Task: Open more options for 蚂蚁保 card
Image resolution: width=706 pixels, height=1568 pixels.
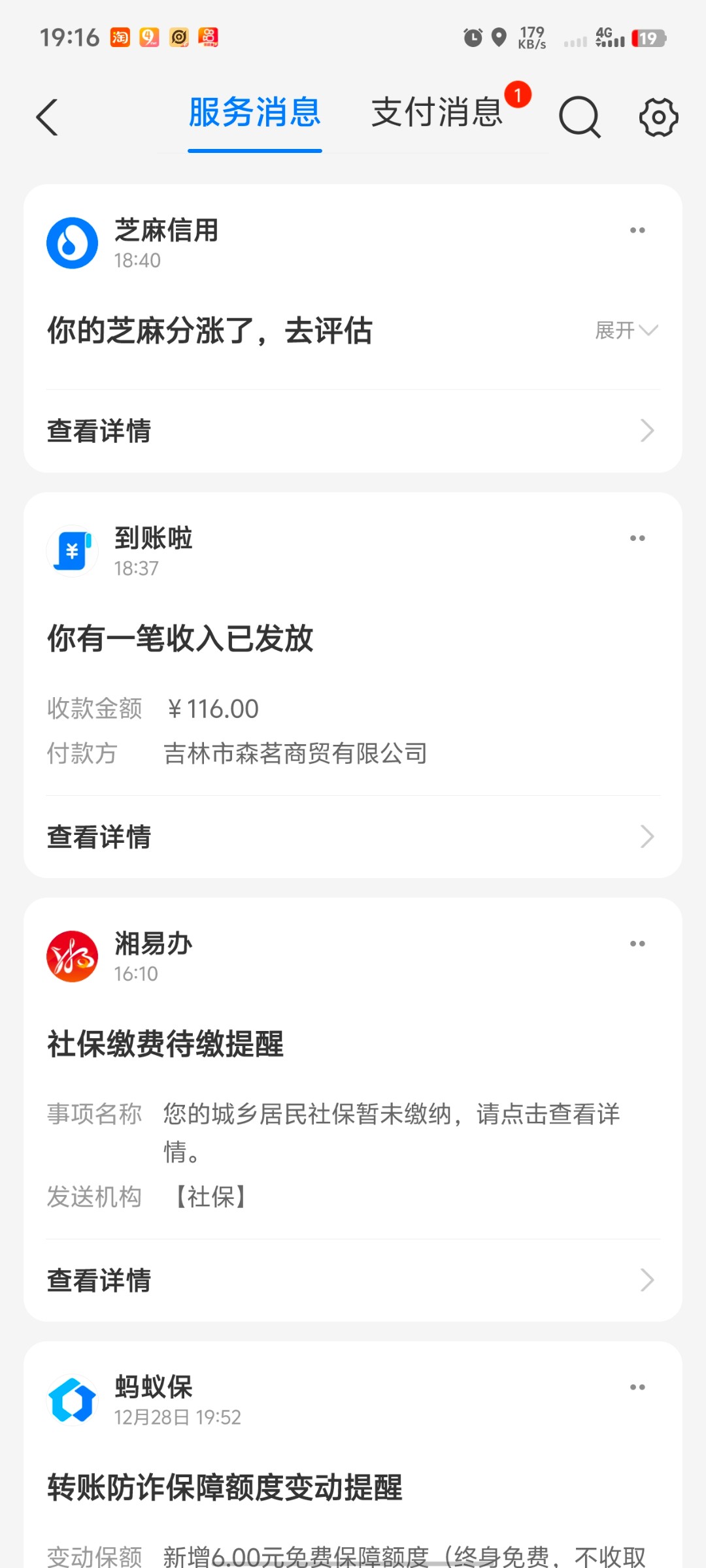Action: click(x=637, y=1387)
